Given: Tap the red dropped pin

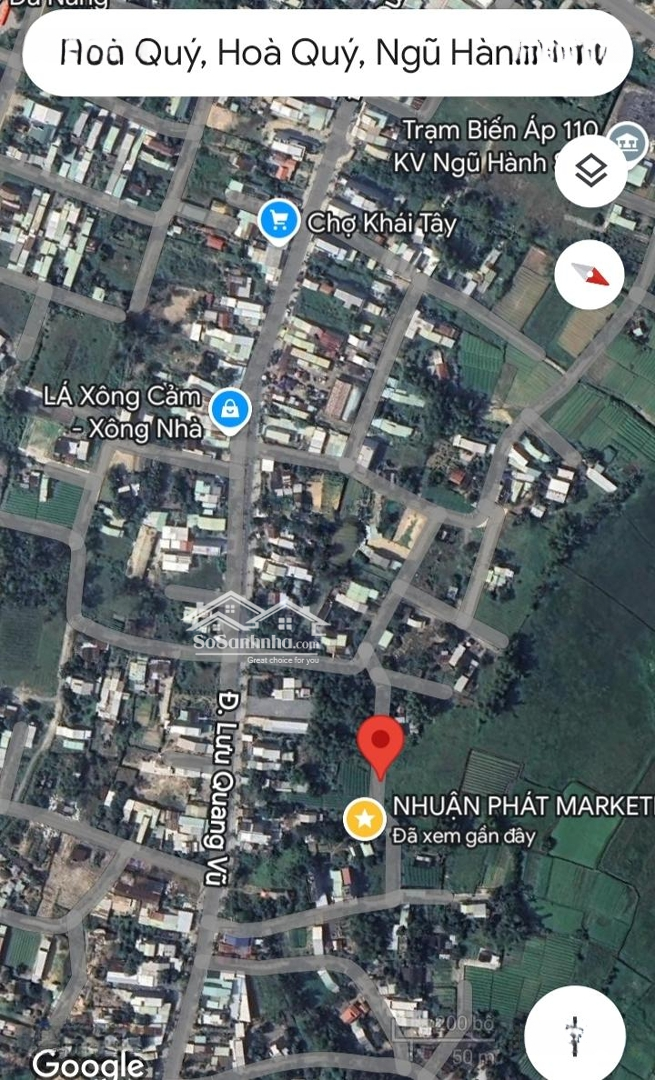Looking at the screenshot, I should tap(380, 747).
